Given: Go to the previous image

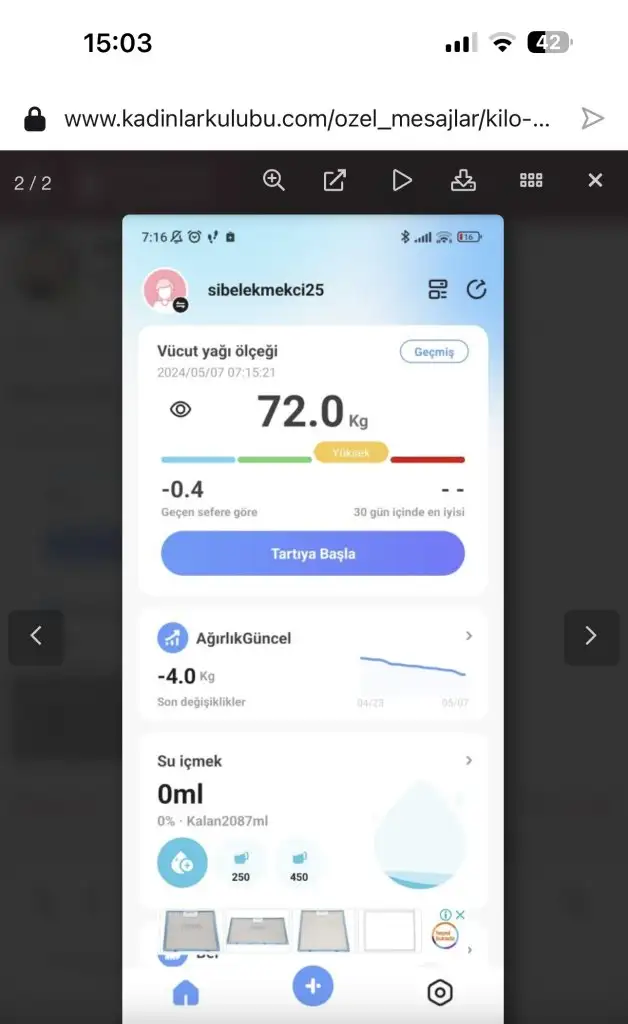Looking at the screenshot, I should tap(36, 636).
